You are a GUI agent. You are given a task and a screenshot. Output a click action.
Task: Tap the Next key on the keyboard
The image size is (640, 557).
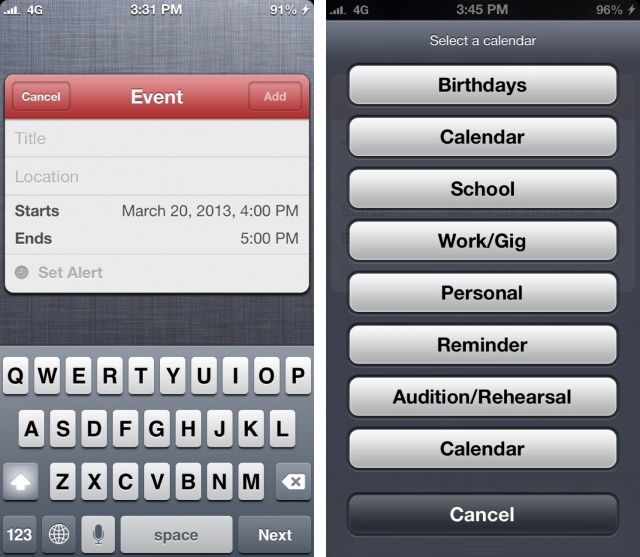[274, 535]
